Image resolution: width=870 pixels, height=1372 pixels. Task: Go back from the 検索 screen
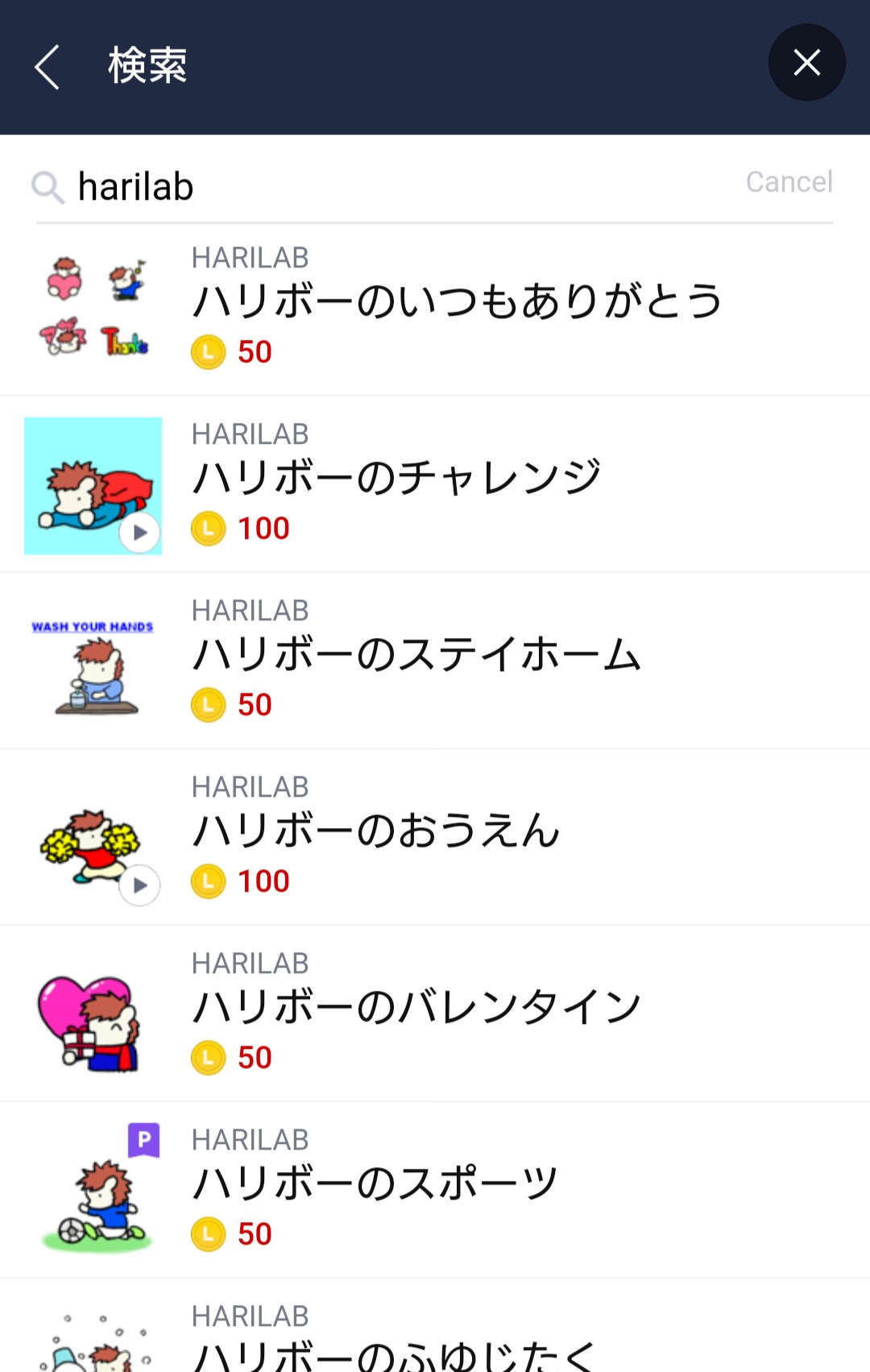pos(48,66)
